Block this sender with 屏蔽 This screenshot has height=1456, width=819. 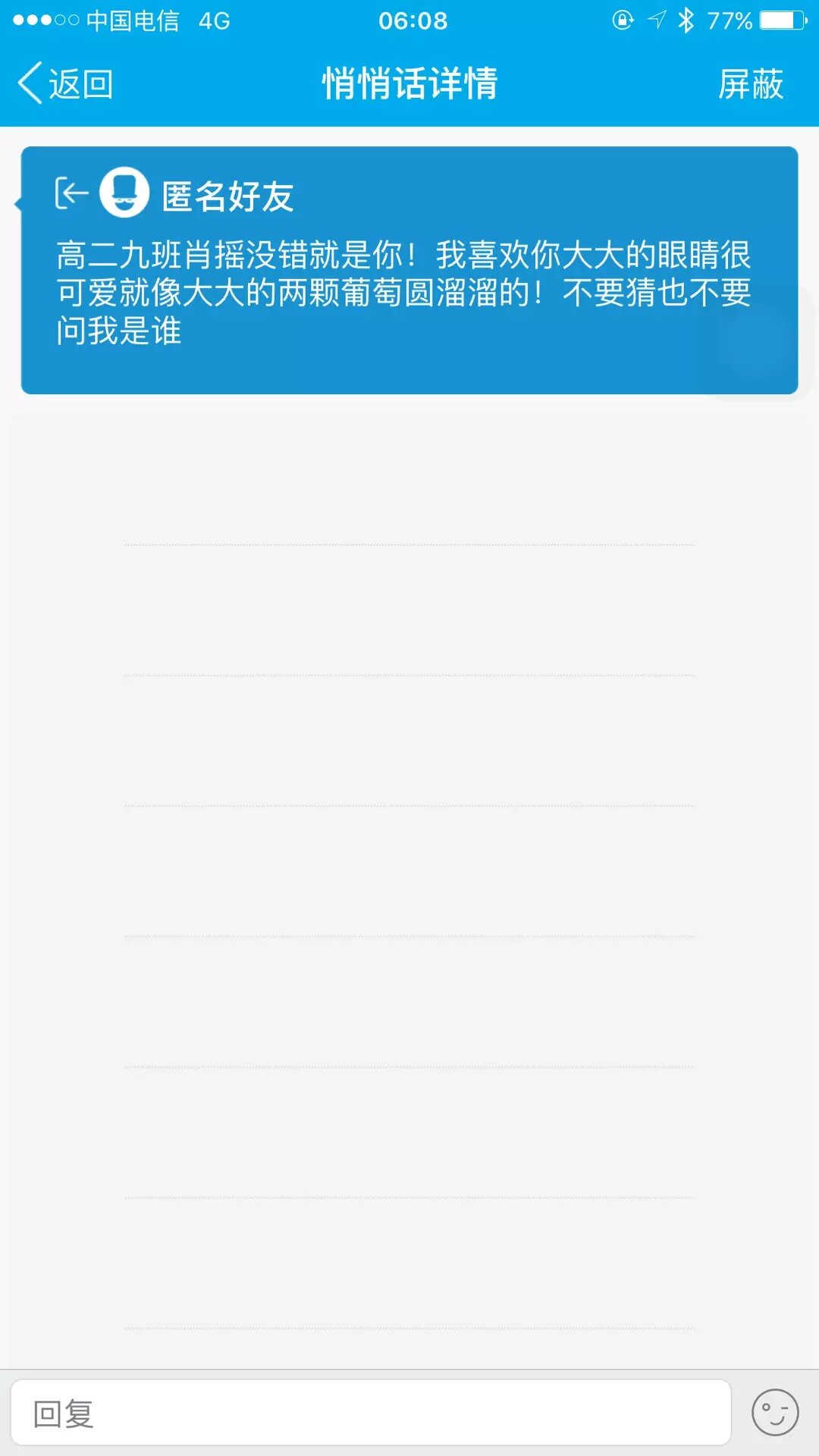pyautogui.click(x=750, y=83)
